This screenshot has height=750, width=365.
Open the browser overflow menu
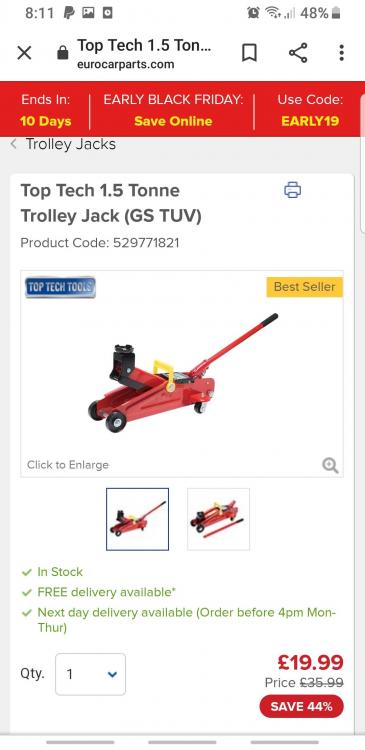tap(342, 53)
